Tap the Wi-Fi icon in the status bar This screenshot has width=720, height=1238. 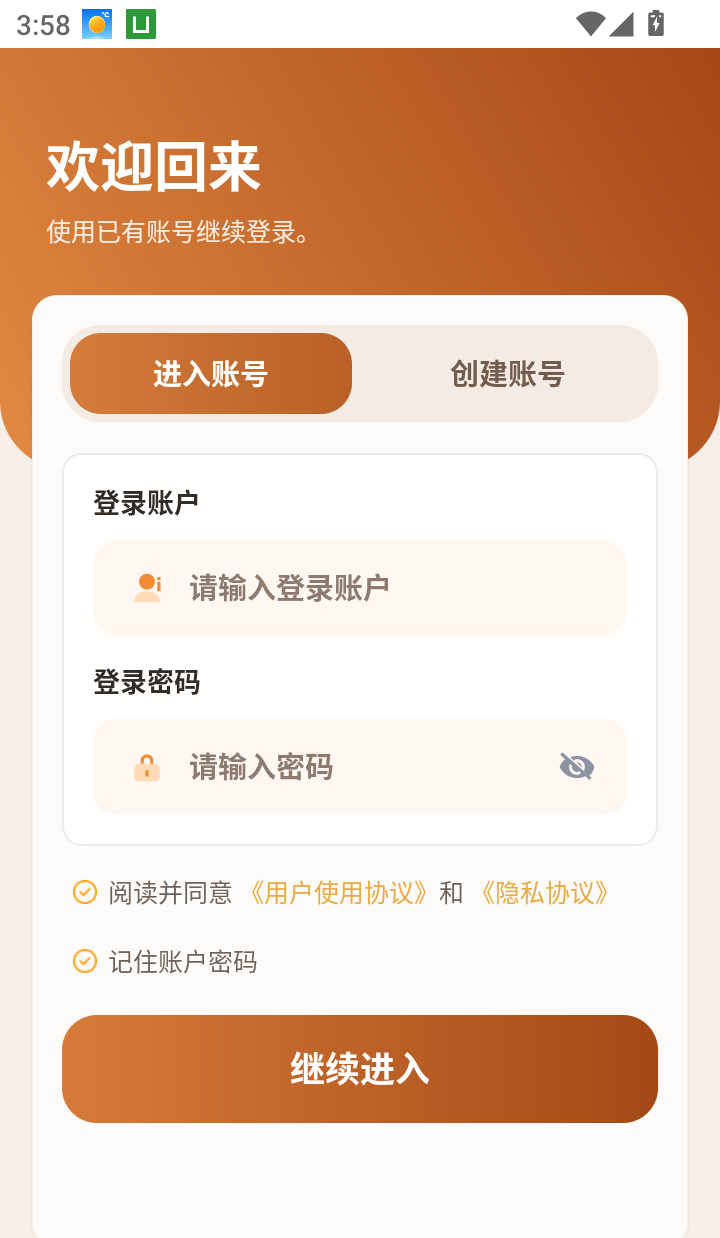coord(589,24)
